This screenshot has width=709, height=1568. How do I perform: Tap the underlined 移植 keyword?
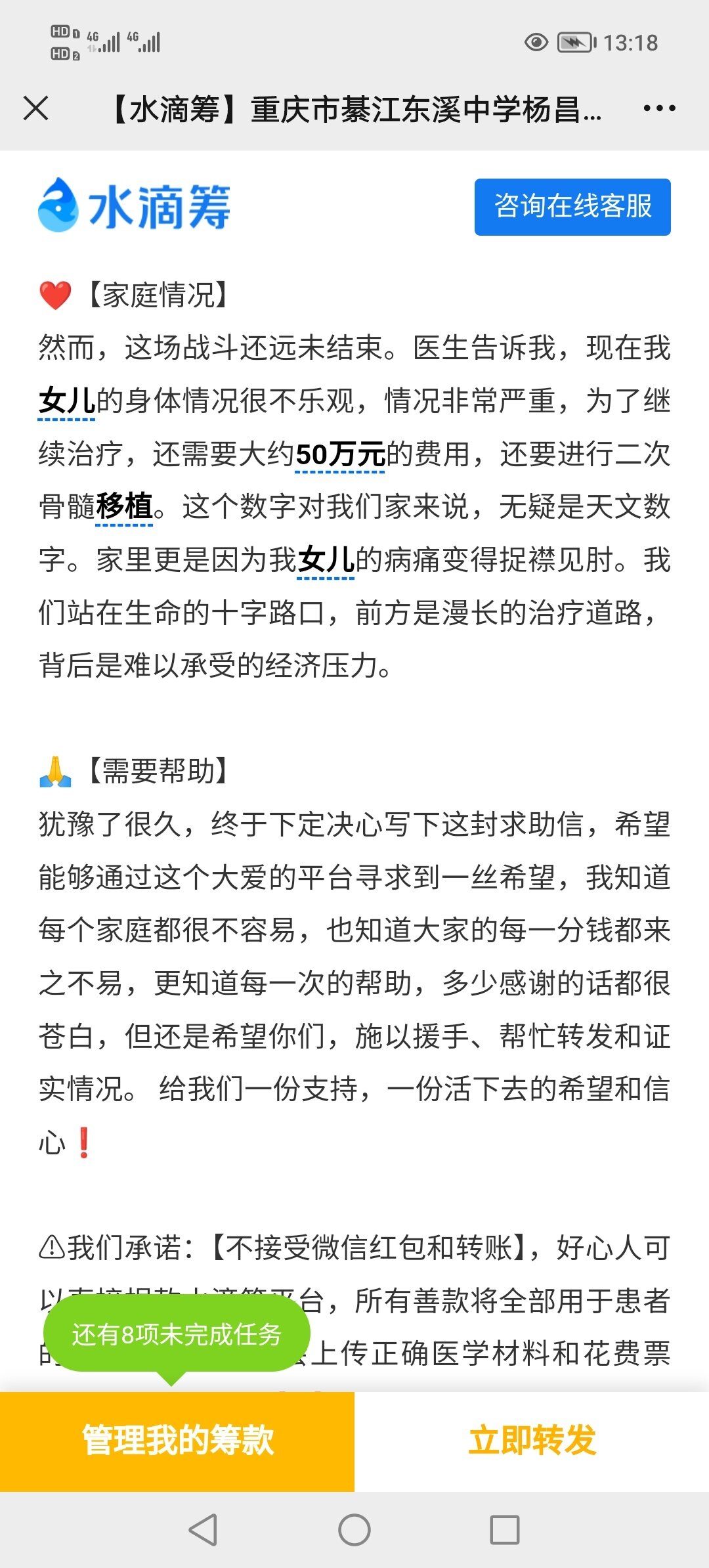coord(124,507)
